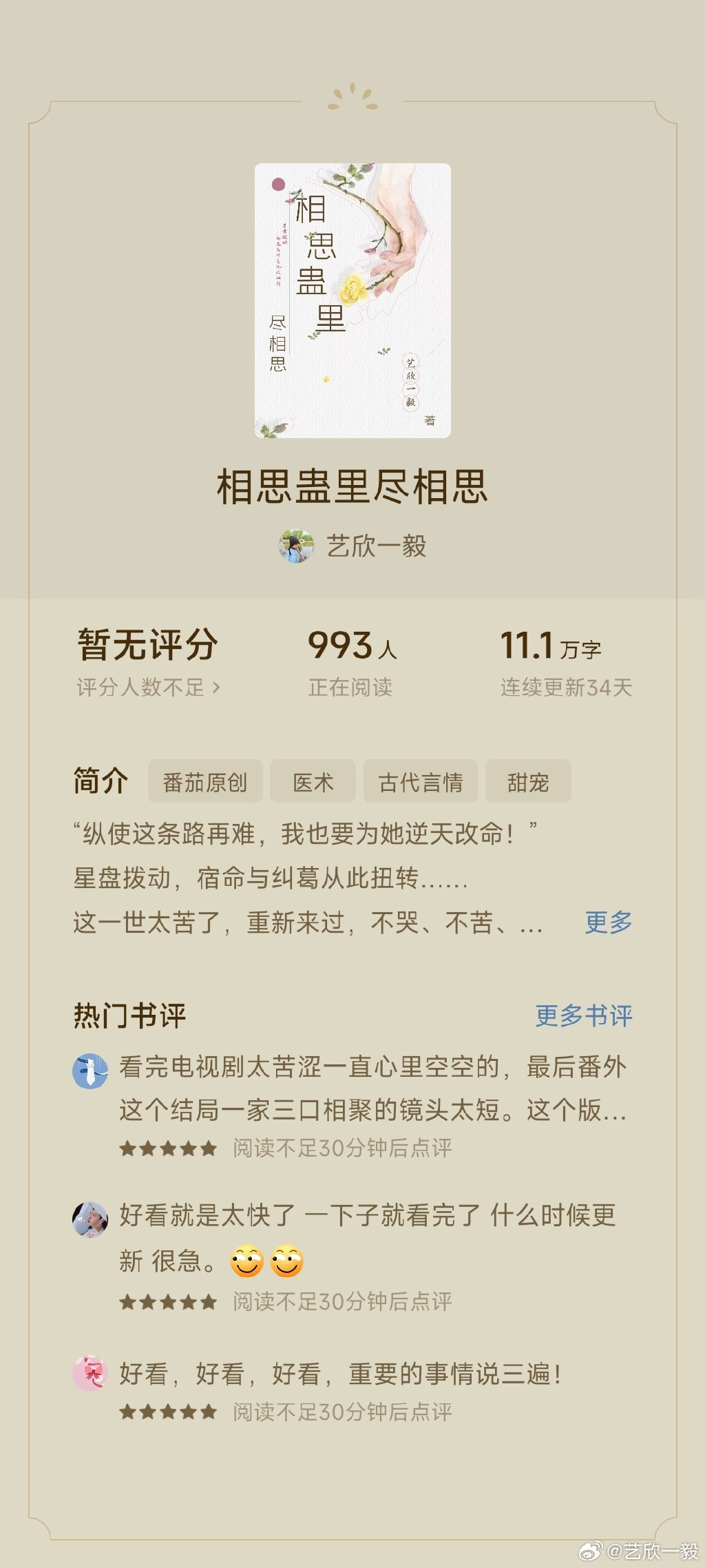
Task: Tap the 相思蛊里尽相思 book cover
Action: click(x=352, y=300)
